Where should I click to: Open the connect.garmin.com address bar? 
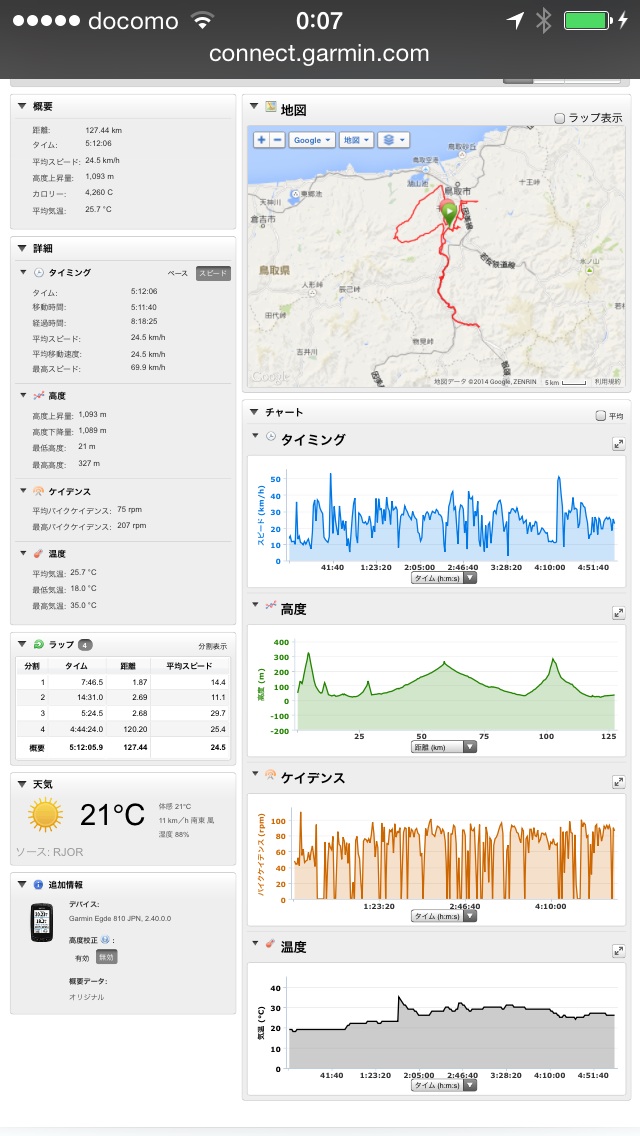[x=319, y=54]
